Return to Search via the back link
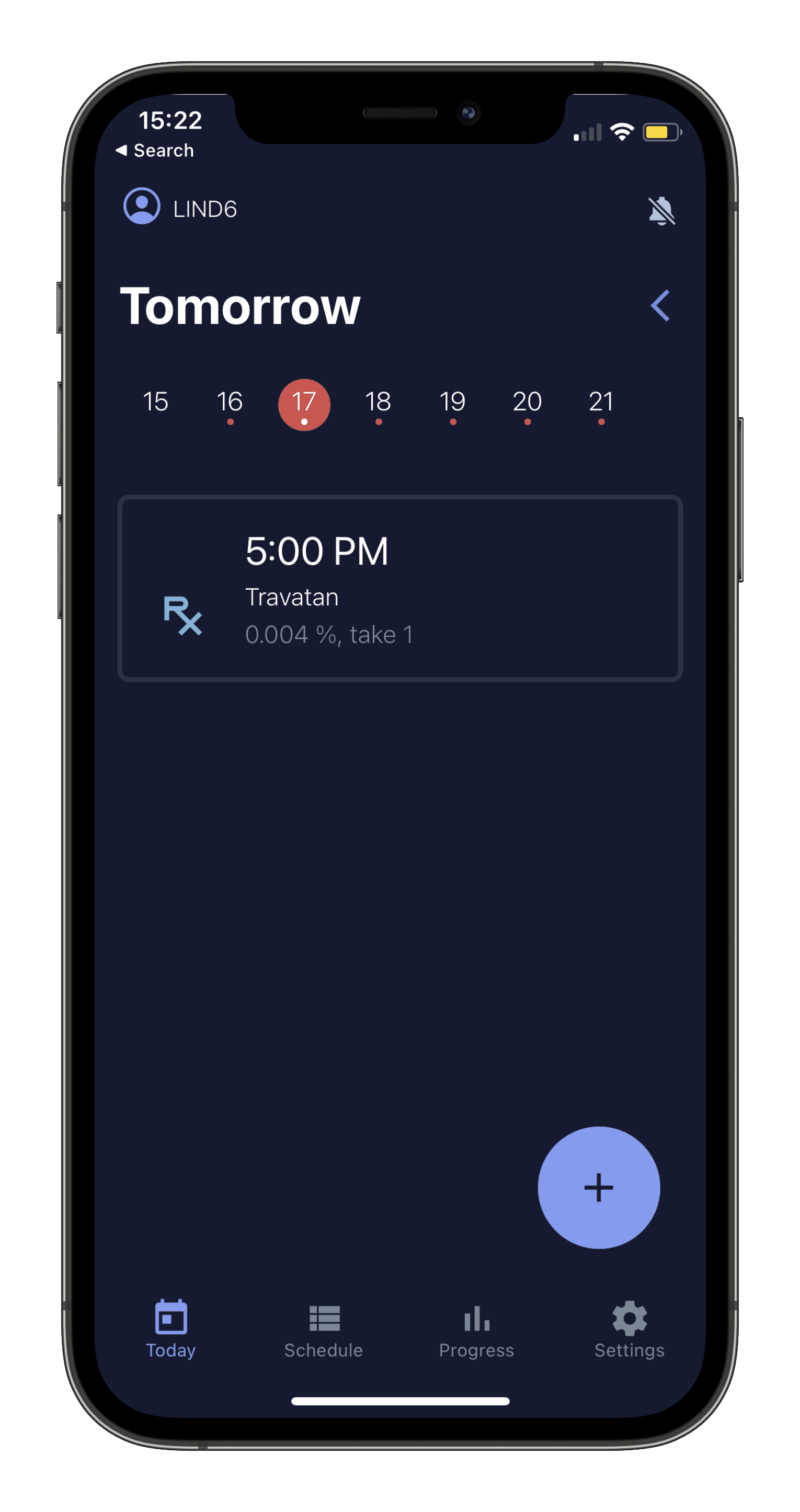800x1512 pixels. point(155,151)
